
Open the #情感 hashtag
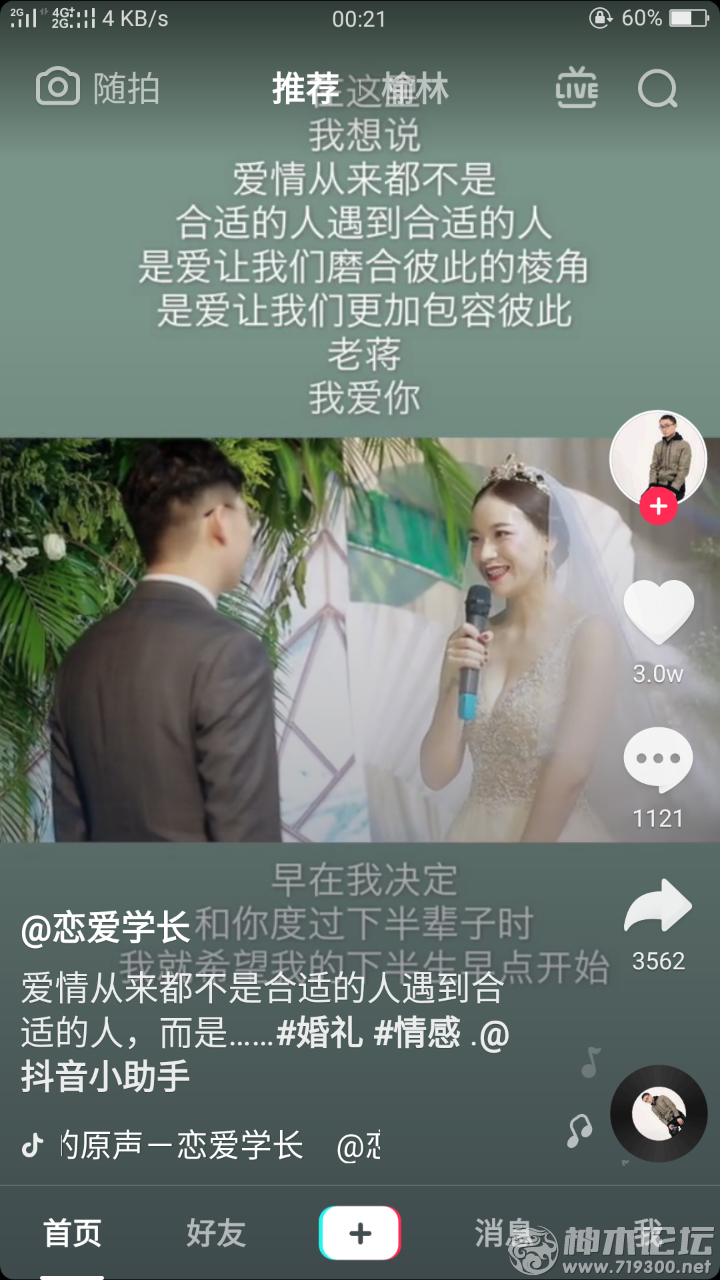point(417,1032)
